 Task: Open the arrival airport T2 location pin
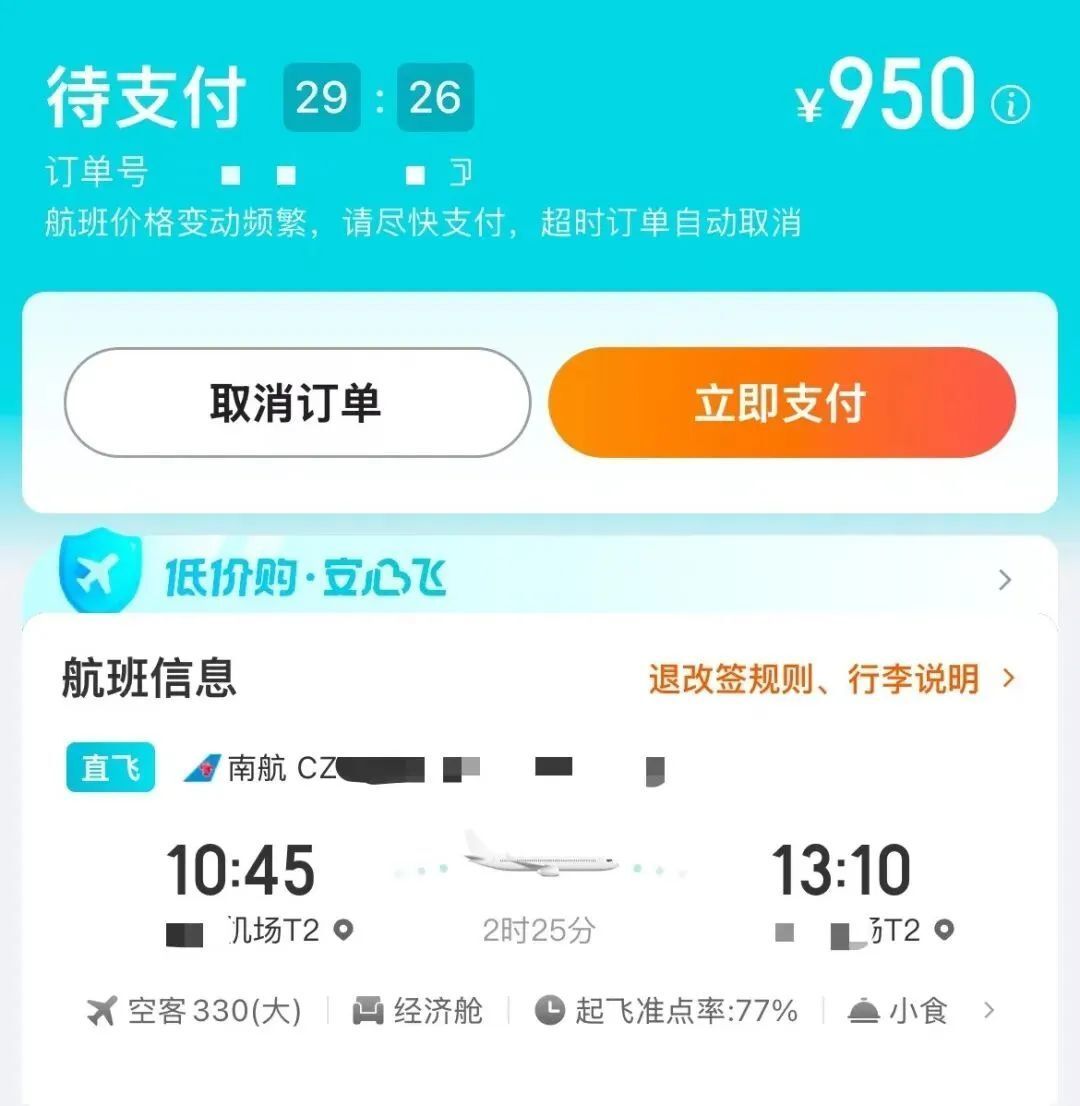coord(943,931)
